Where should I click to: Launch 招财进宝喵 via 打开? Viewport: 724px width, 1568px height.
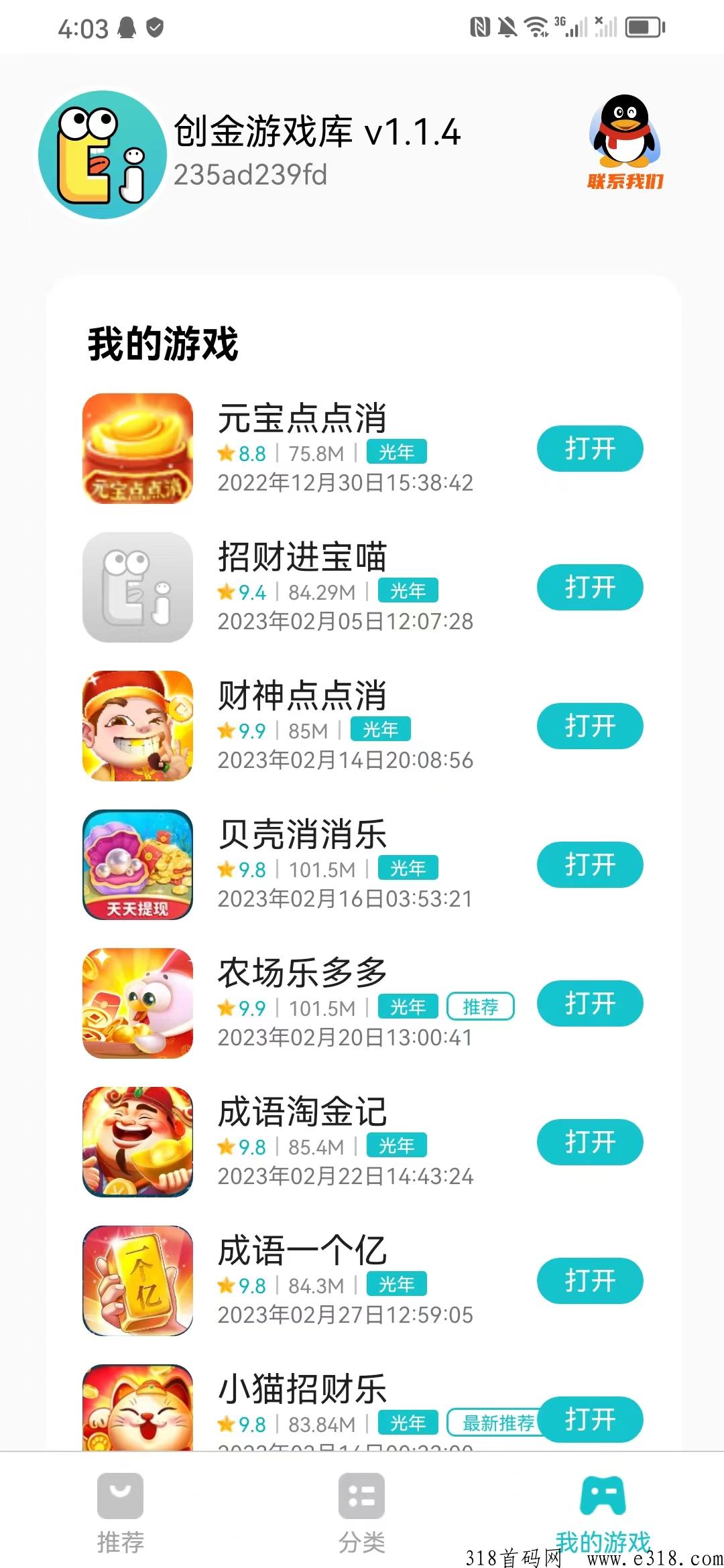[589, 587]
